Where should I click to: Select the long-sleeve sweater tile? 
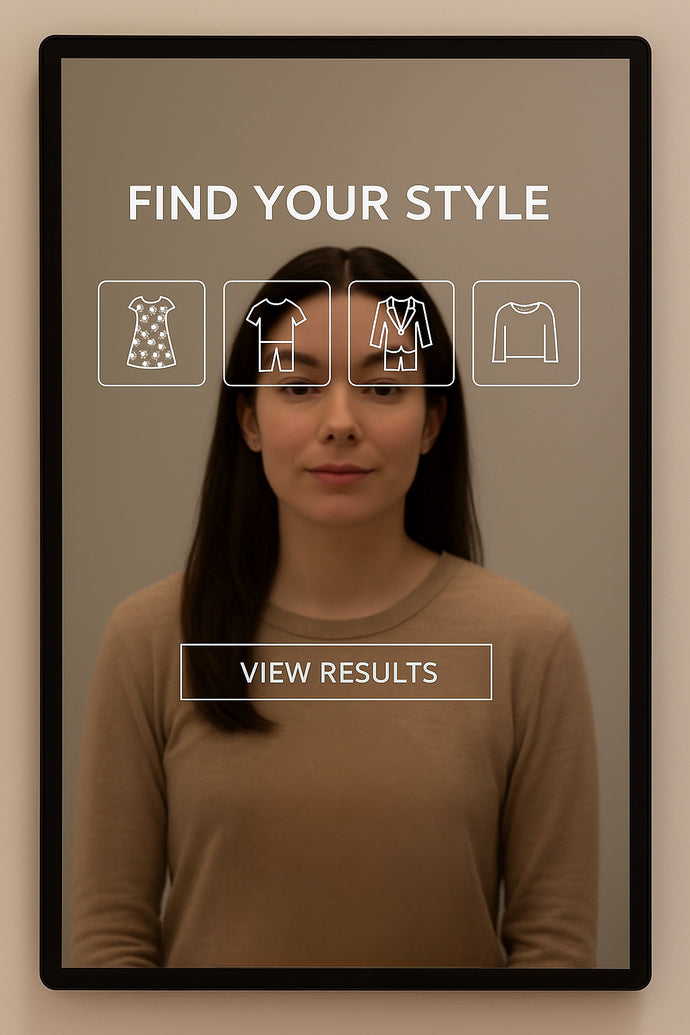pos(525,333)
